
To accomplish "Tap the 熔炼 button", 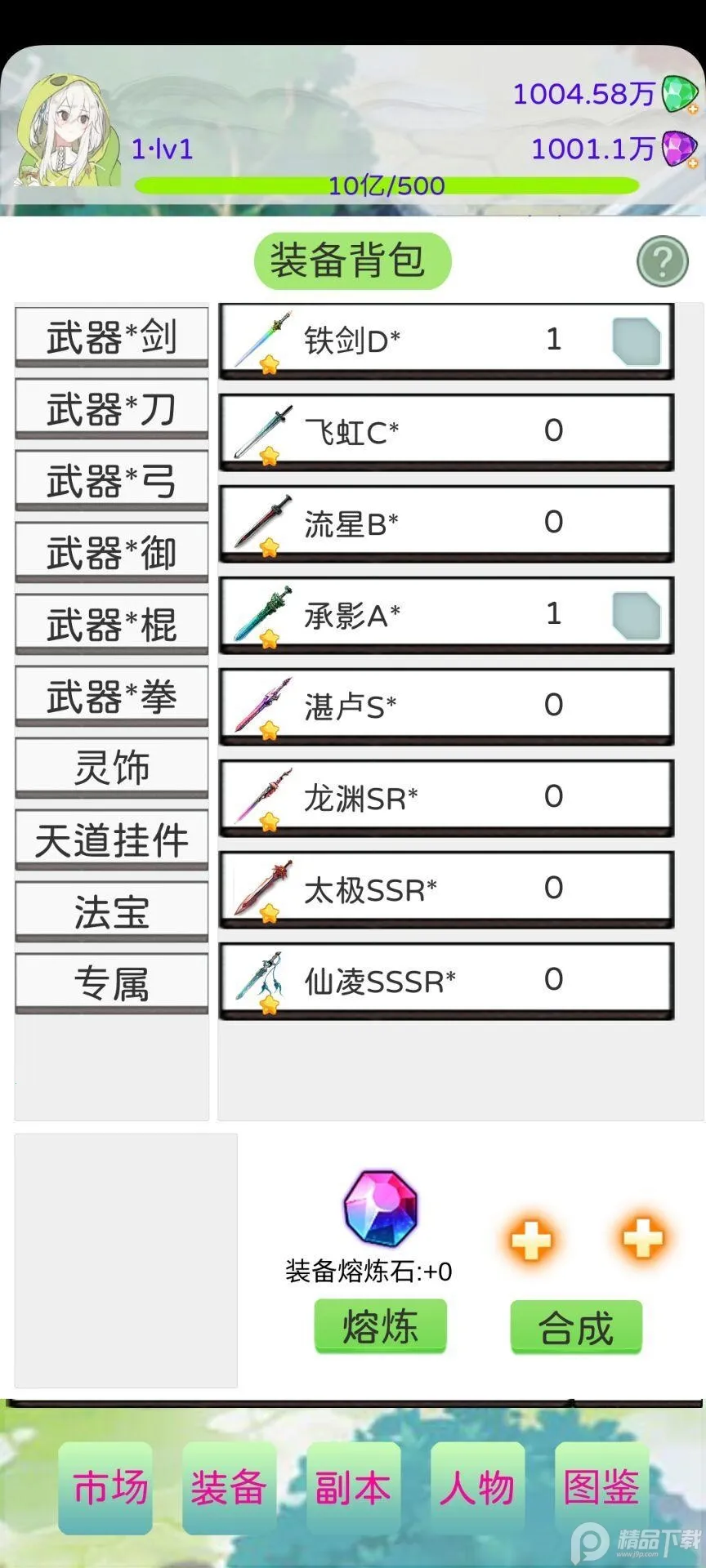I will (380, 1326).
